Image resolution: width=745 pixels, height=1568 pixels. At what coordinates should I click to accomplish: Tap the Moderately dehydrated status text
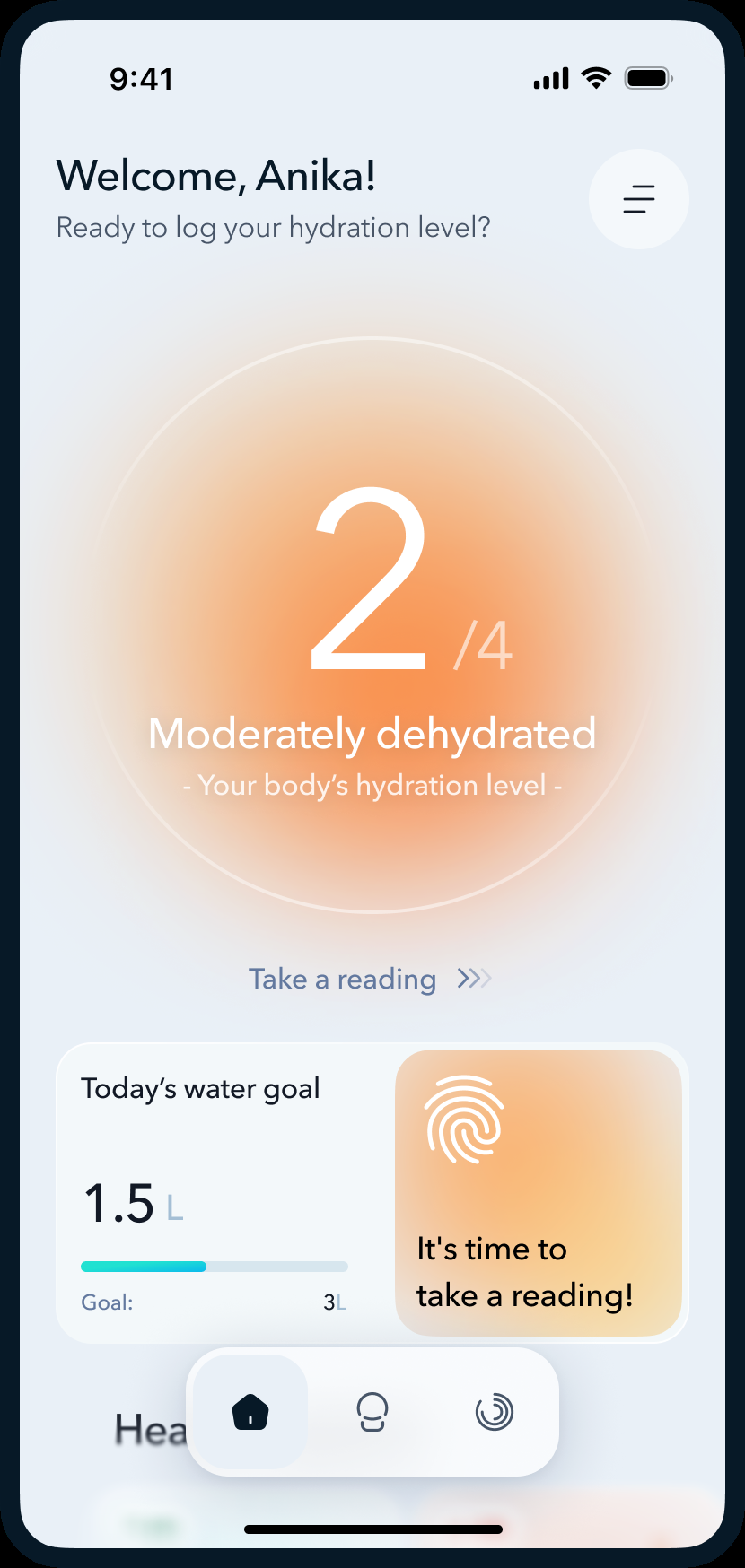coord(372,733)
